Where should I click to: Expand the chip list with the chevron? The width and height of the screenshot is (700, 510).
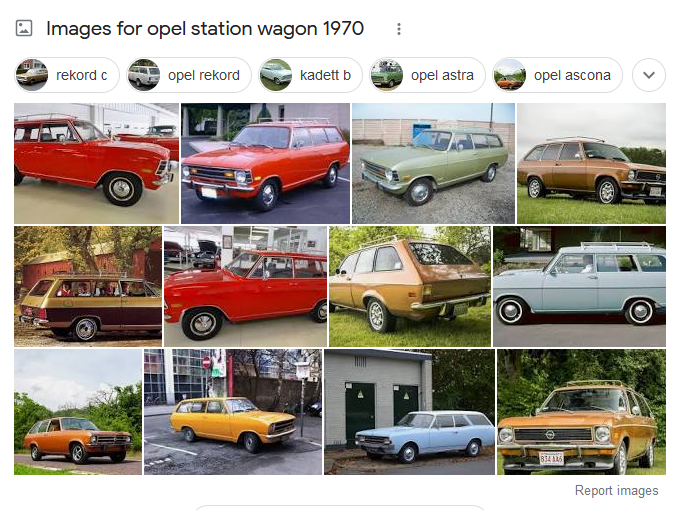(x=649, y=75)
